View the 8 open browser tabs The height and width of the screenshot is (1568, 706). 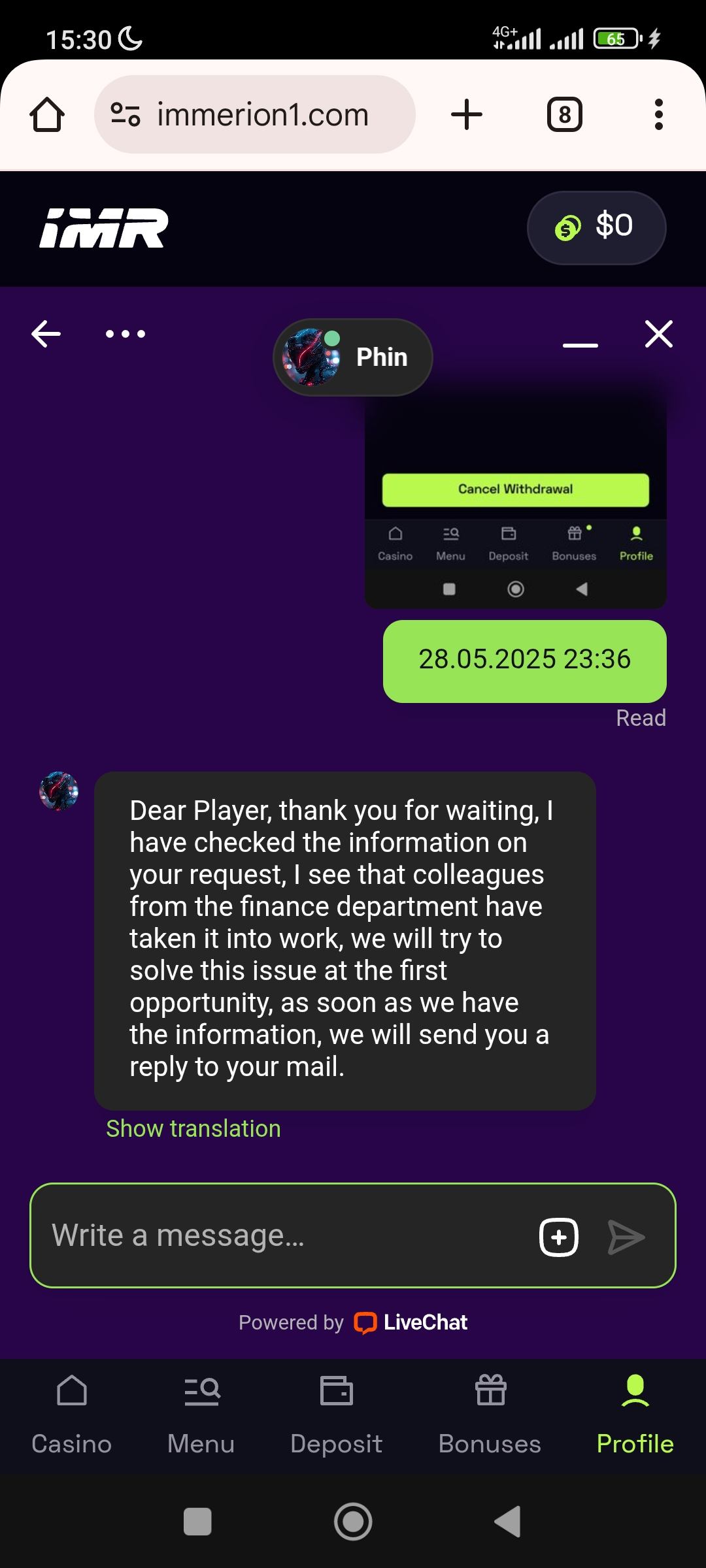pos(564,115)
